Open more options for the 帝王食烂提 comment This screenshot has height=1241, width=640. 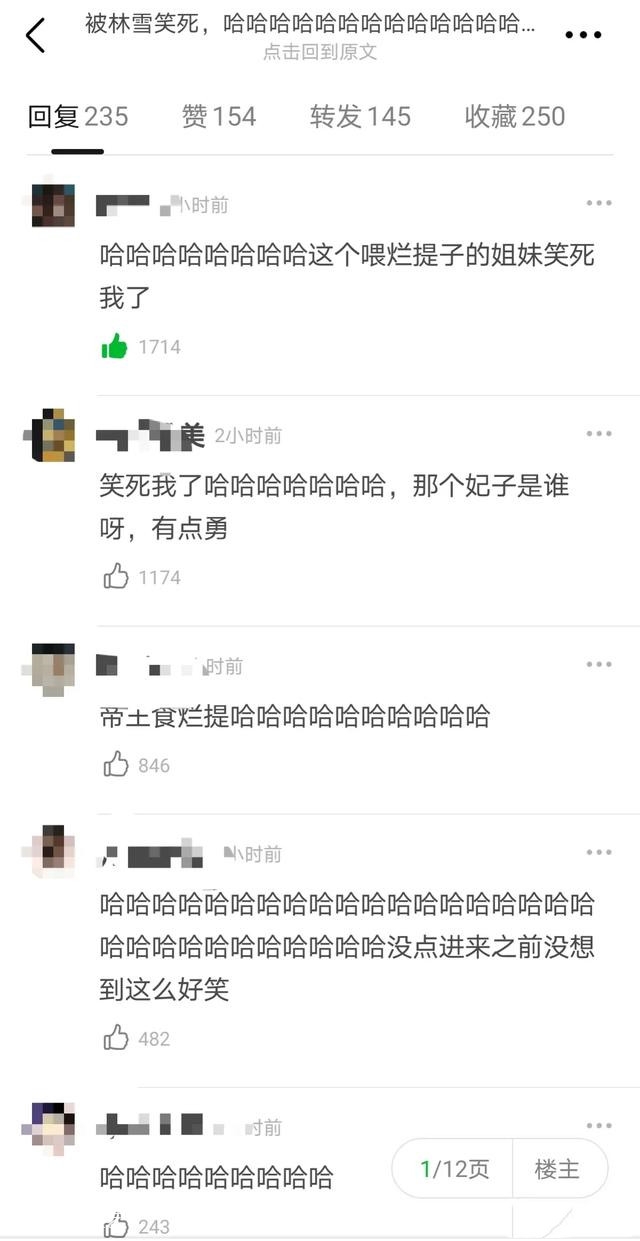pos(599,665)
